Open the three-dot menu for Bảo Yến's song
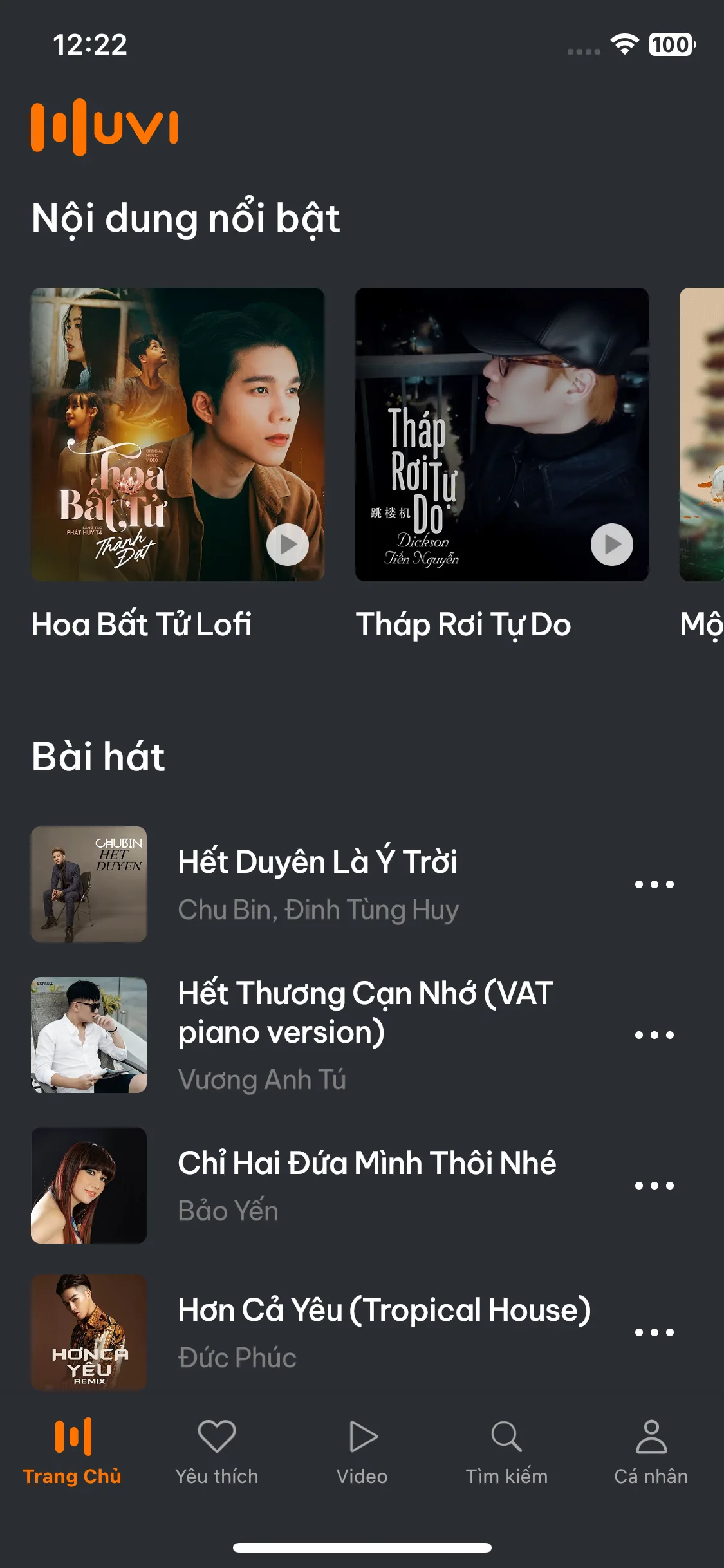The height and width of the screenshot is (1568, 724). tap(654, 1186)
